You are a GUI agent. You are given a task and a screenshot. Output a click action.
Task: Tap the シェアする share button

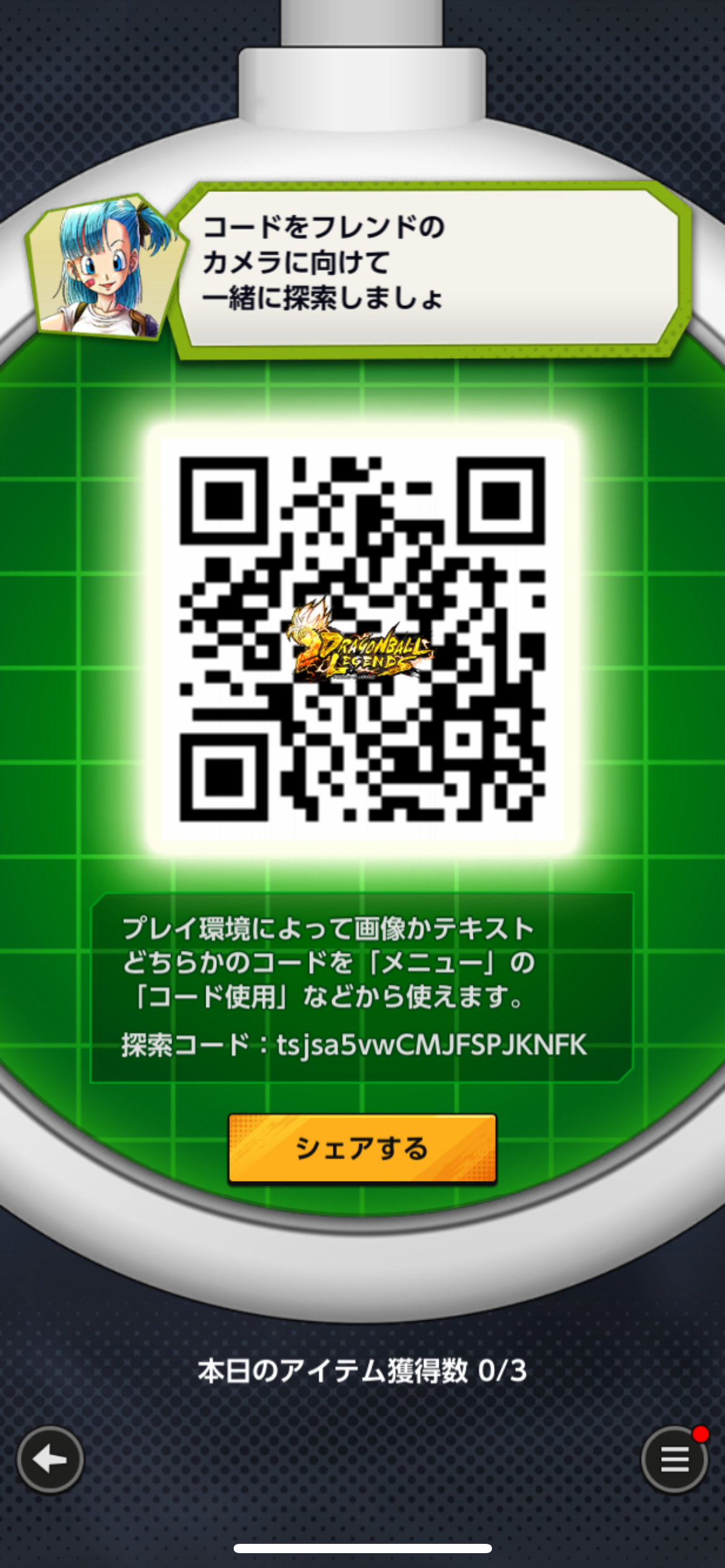[x=362, y=1148]
